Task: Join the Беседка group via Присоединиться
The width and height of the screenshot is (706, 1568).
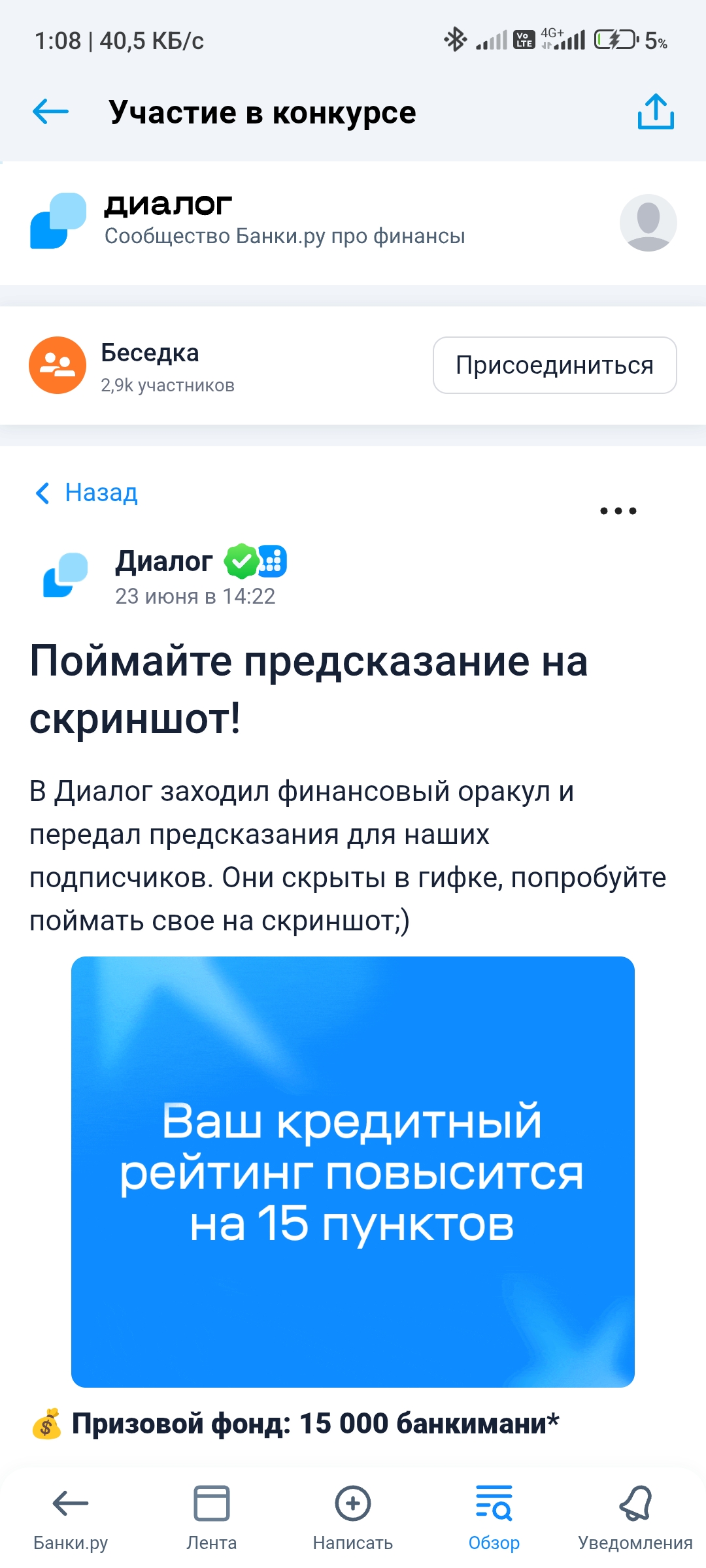Action: pos(554,365)
